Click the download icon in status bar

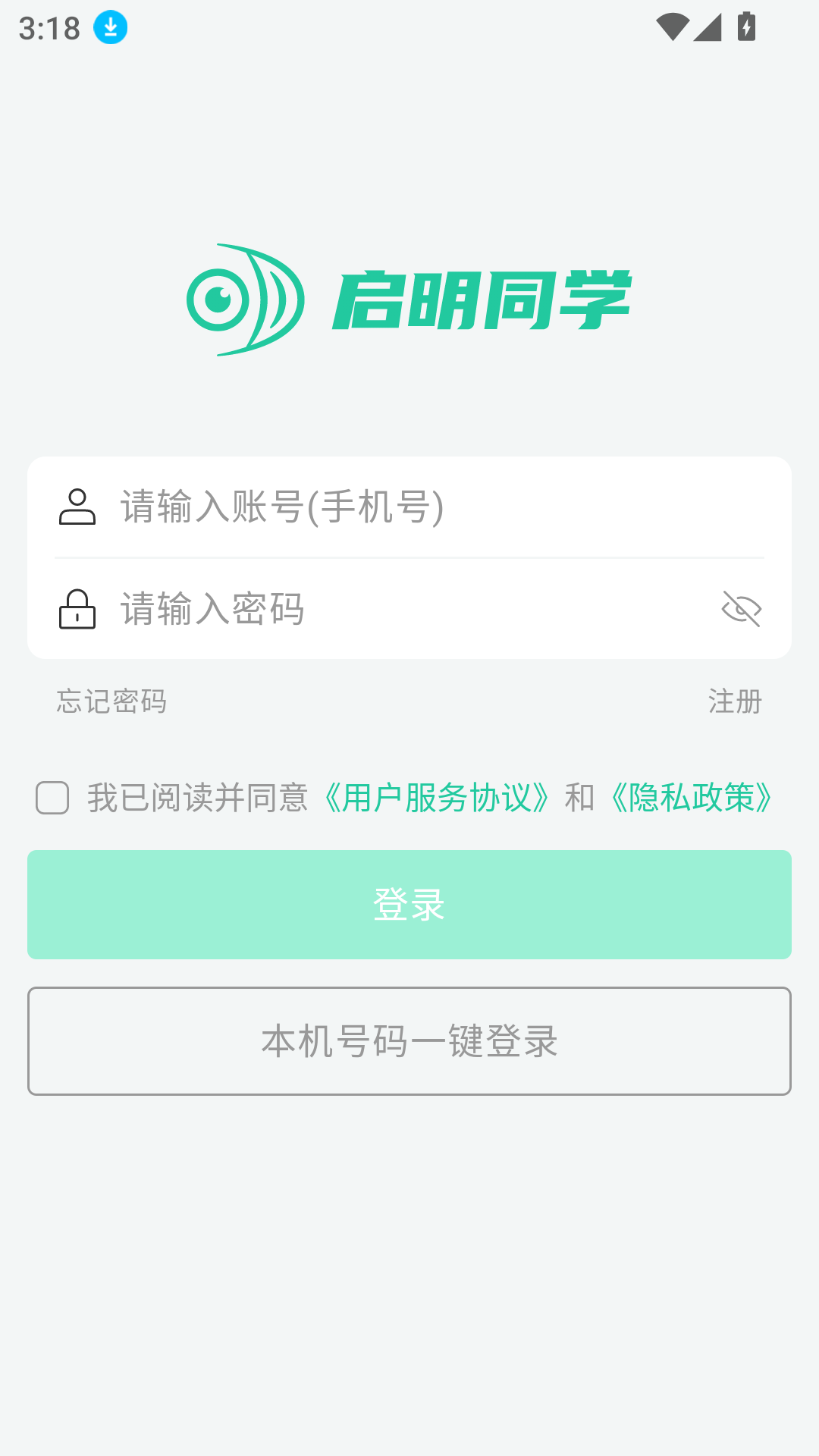tap(109, 27)
